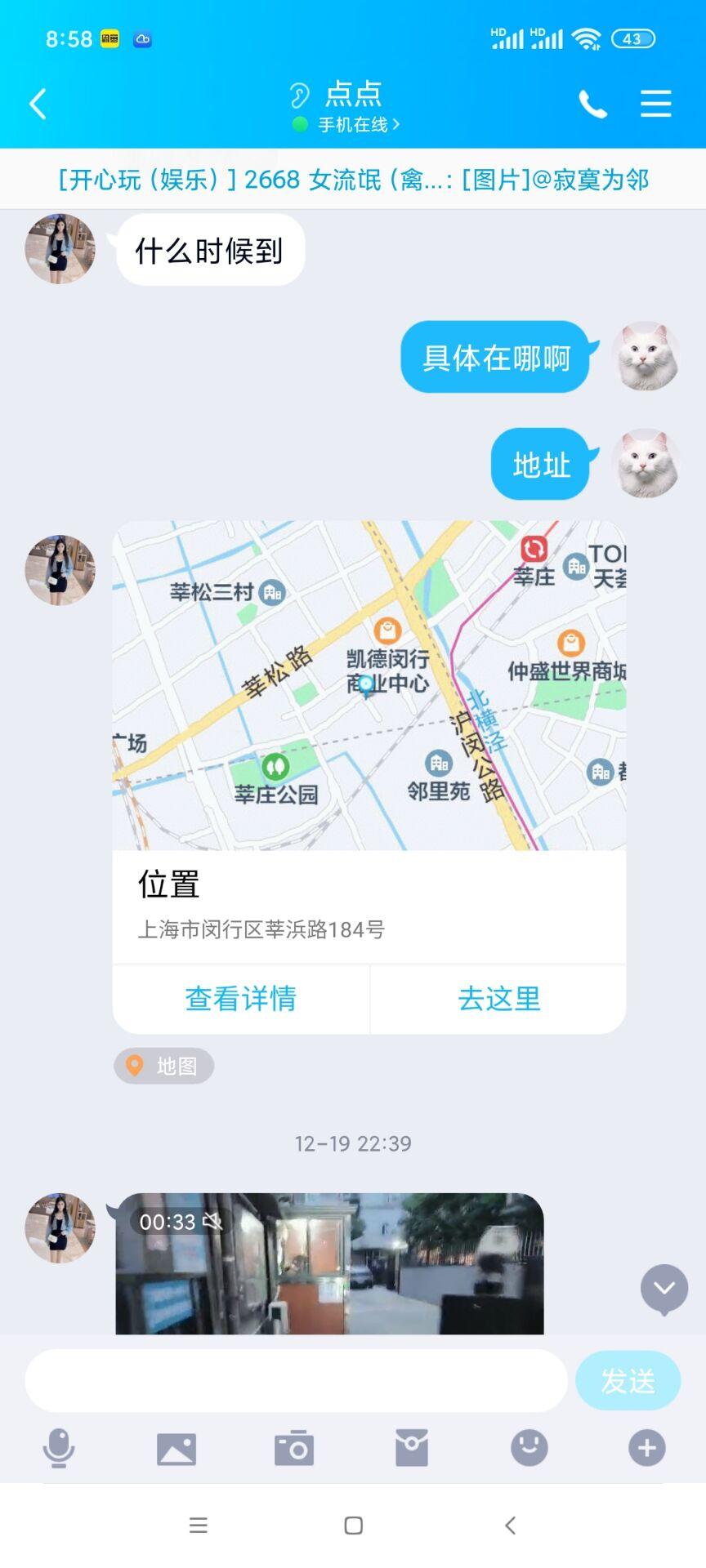The height and width of the screenshot is (1568, 706).
Task: Go to the system home screen
Action: pyautogui.click(x=353, y=1526)
